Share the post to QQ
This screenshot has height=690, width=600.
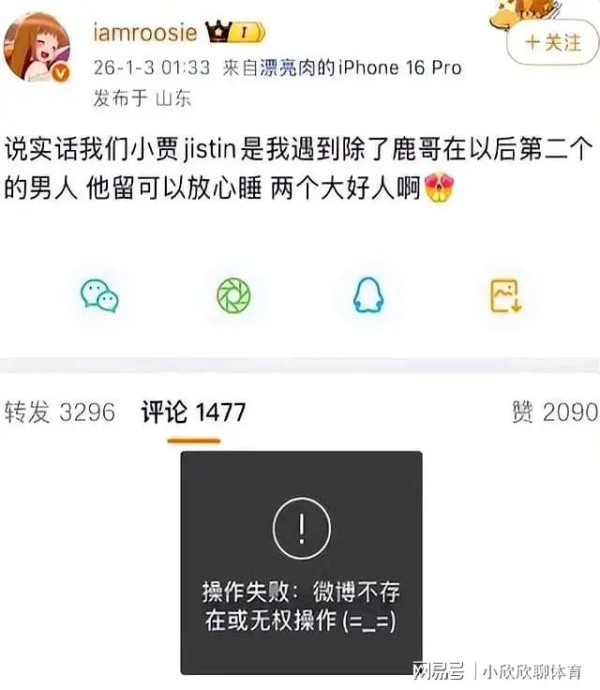[369, 294]
